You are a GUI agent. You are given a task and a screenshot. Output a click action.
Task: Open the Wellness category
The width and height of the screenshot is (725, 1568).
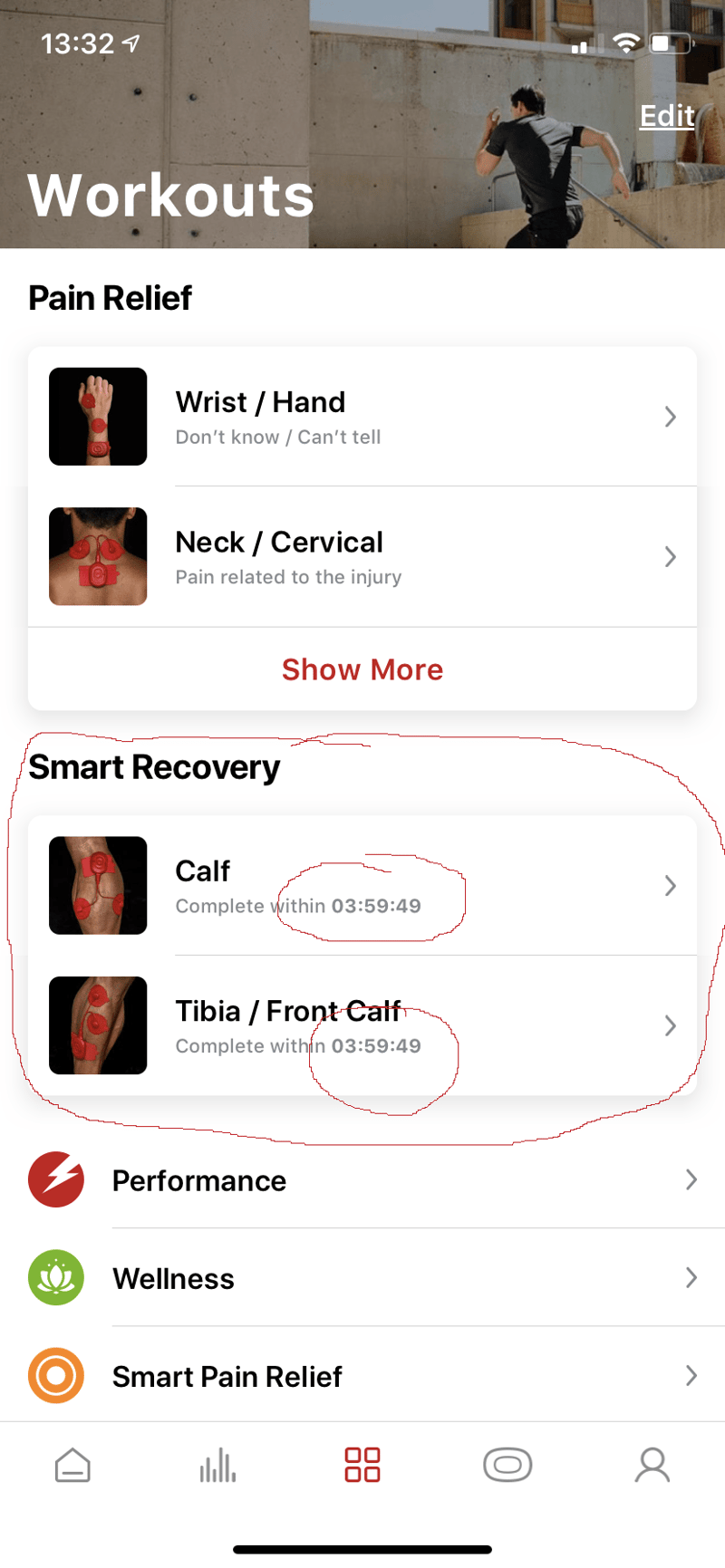[x=362, y=1278]
